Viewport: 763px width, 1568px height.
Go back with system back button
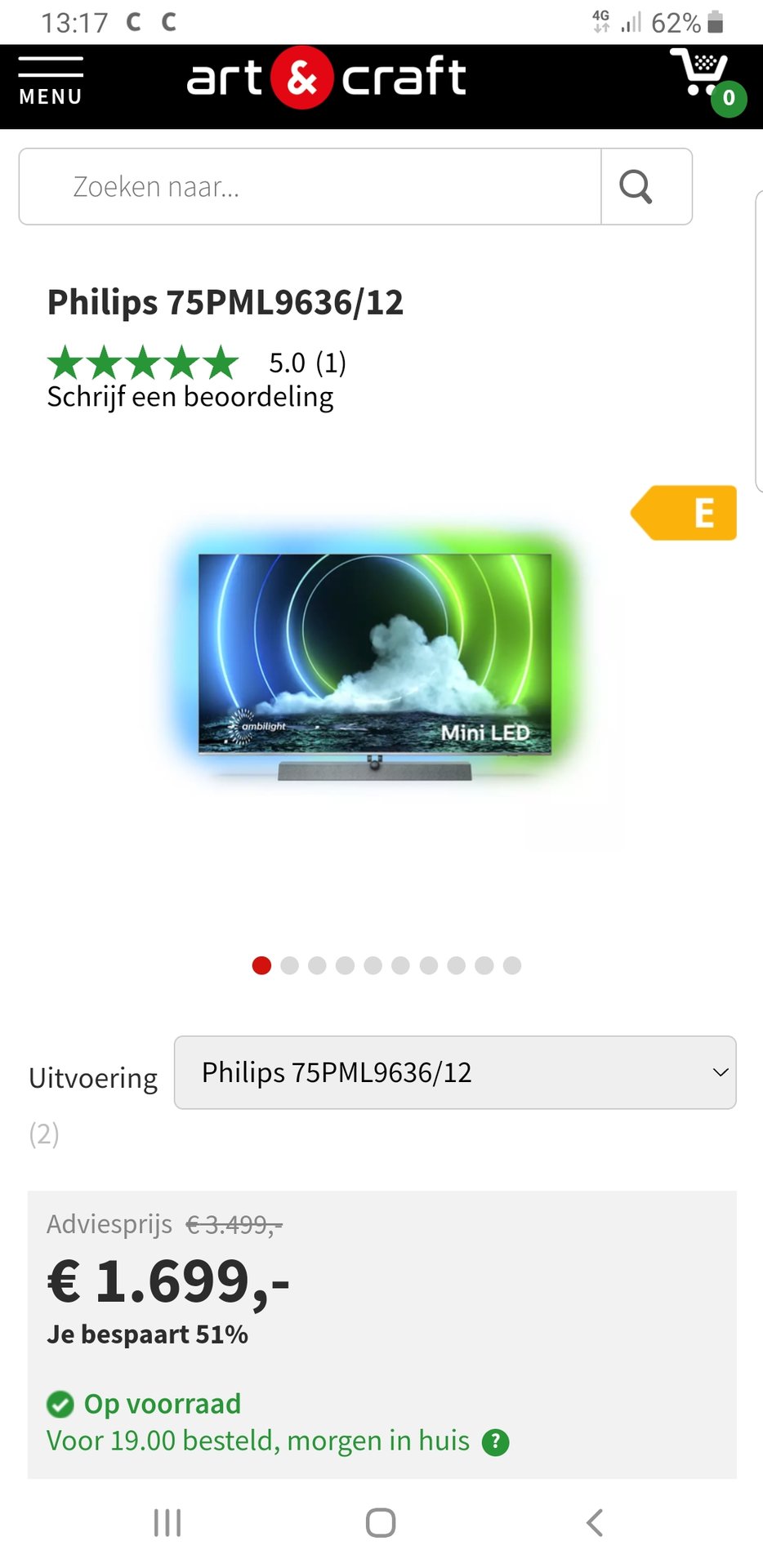tap(595, 1523)
